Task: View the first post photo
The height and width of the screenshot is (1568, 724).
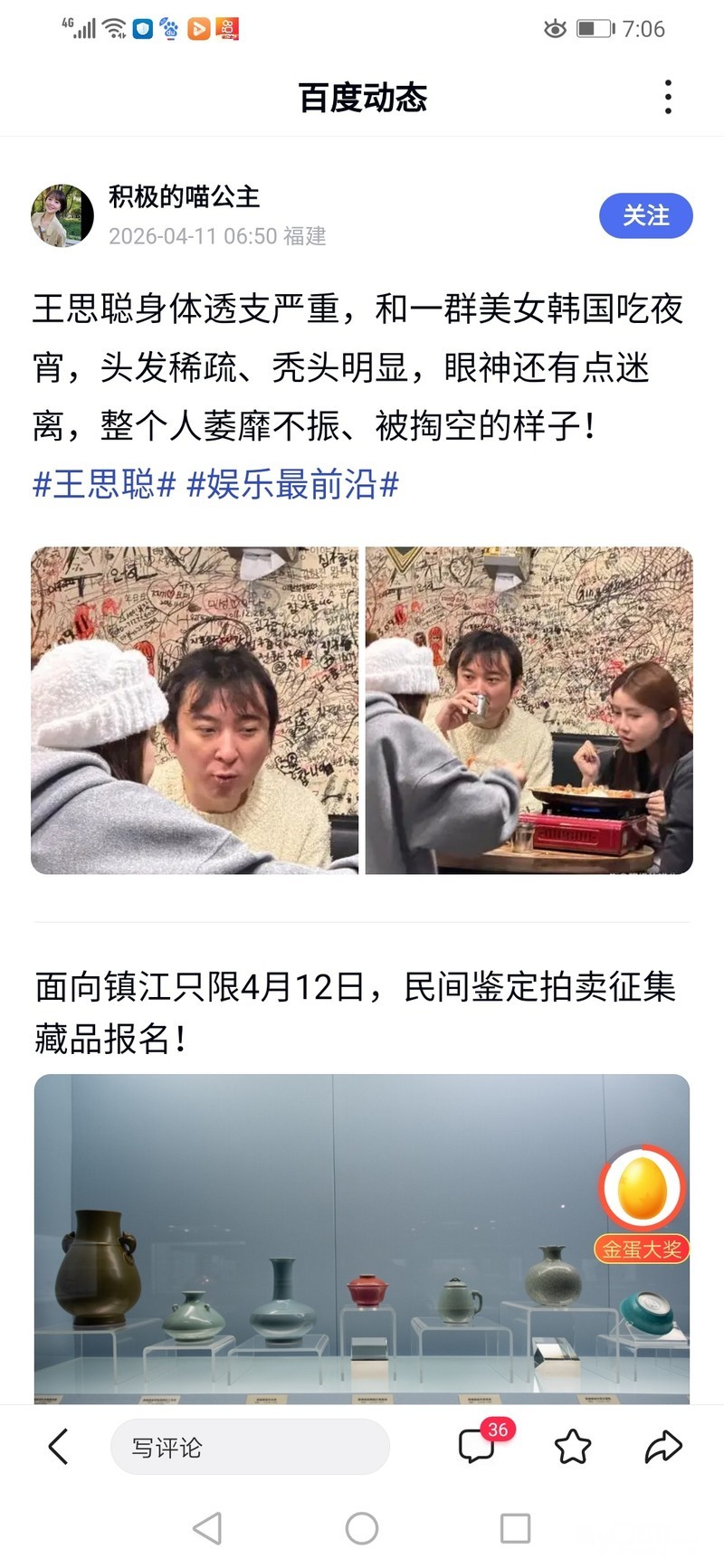Action: (x=195, y=710)
